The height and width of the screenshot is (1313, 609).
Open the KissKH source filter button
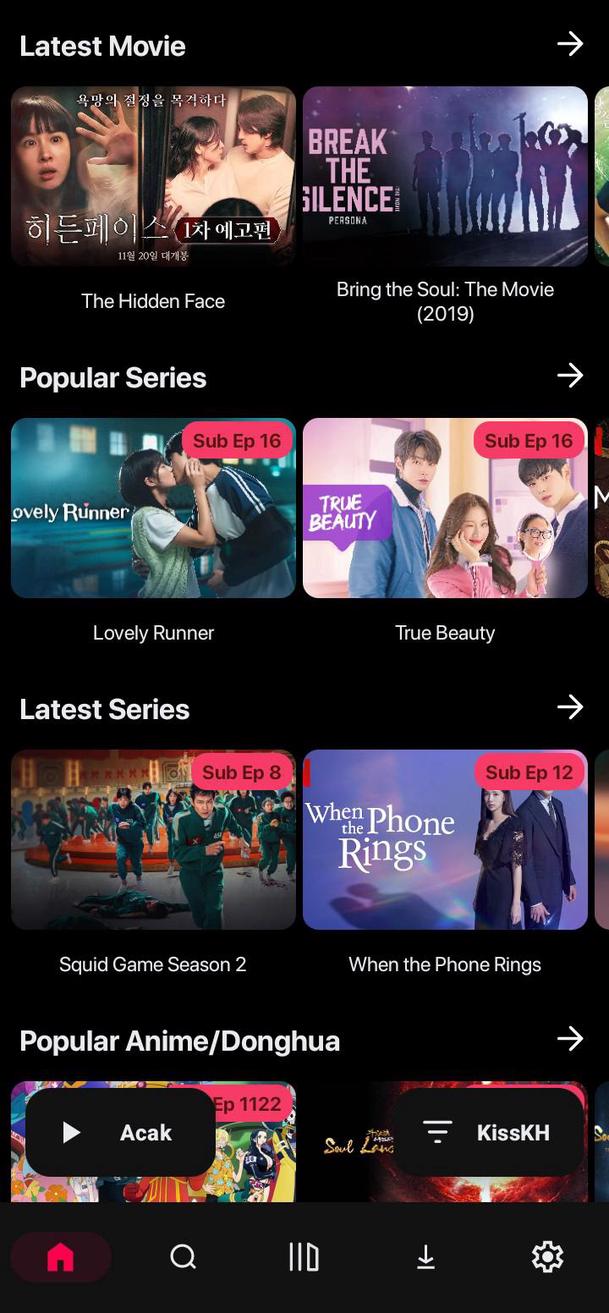click(x=487, y=1132)
